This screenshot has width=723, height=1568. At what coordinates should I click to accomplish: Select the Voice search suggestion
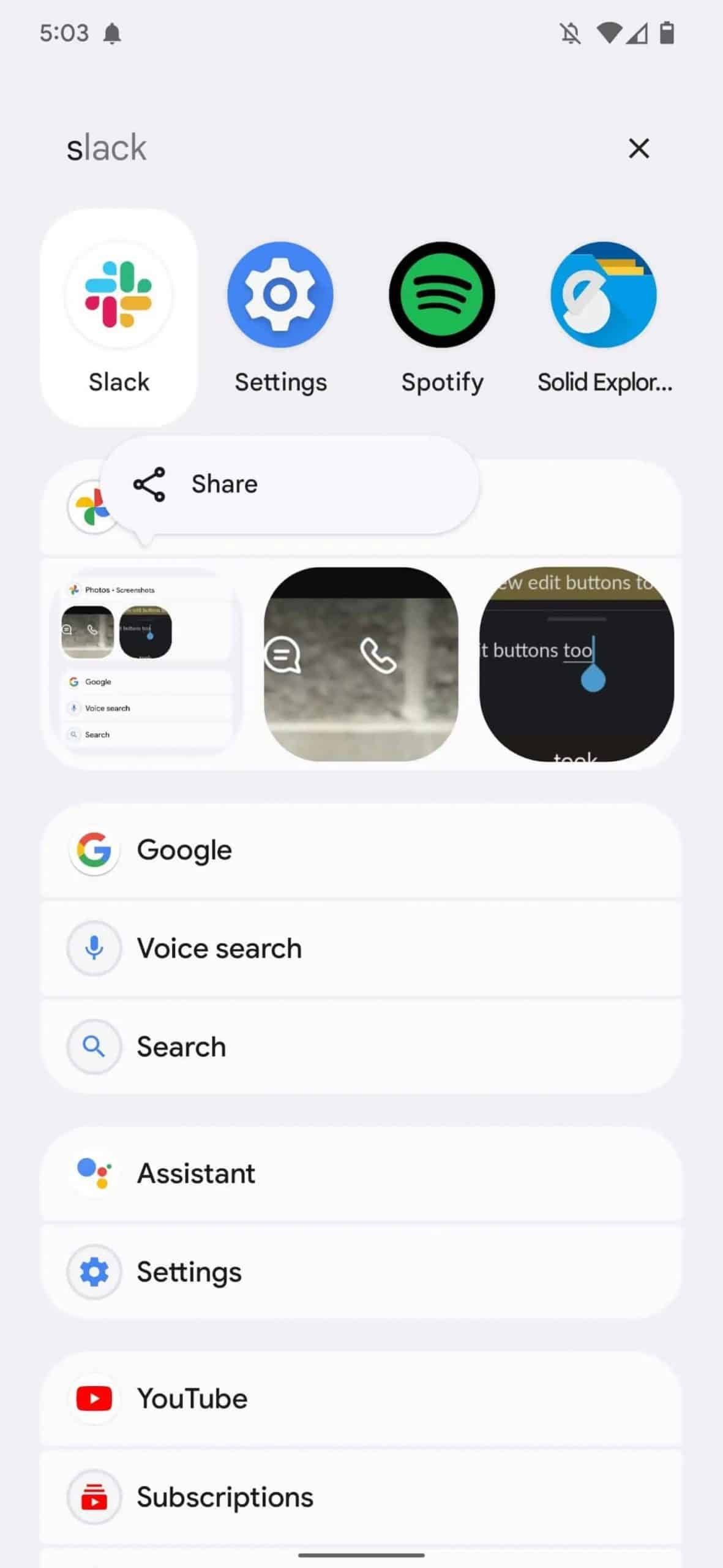tap(361, 948)
